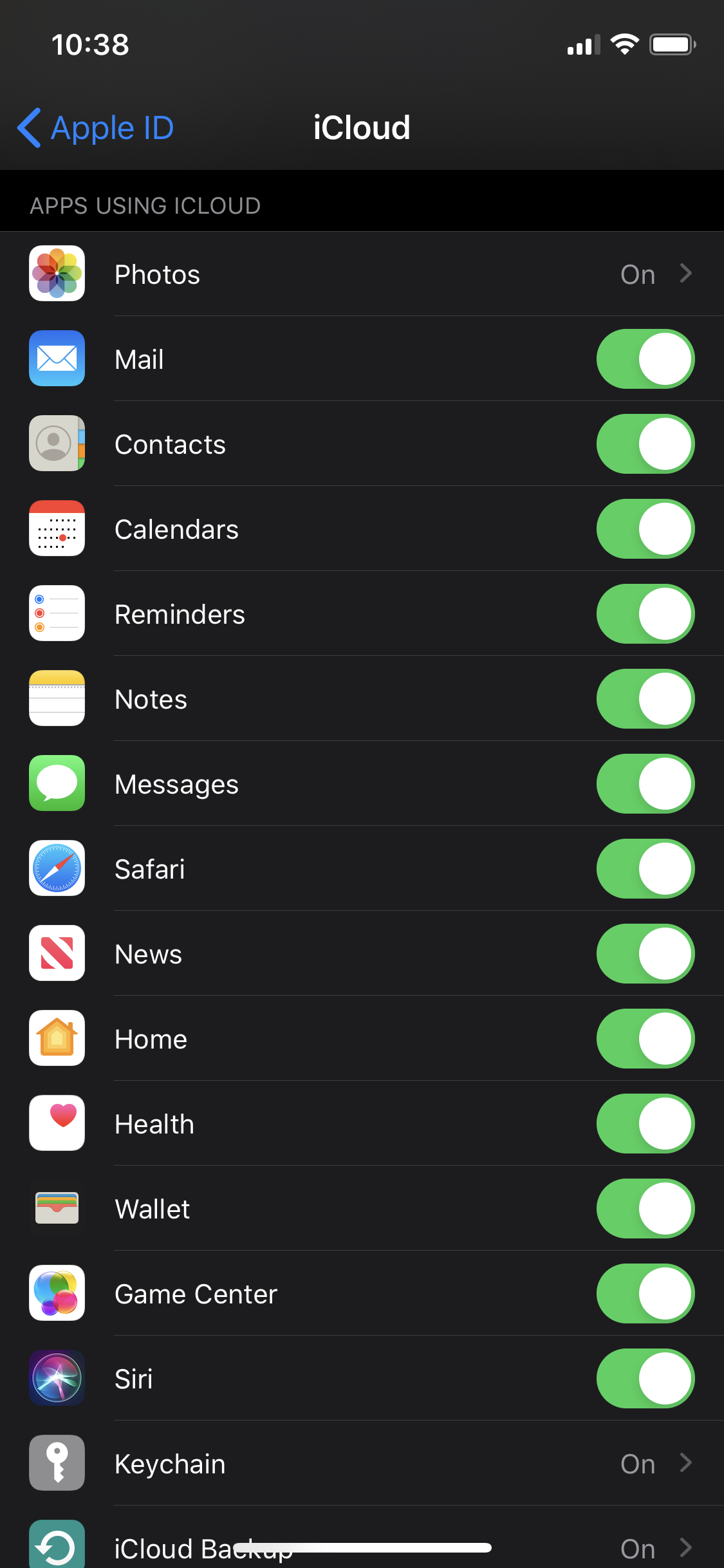Switch off the Wallet toggle
The width and height of the screenshot is (724, 1568).
[645, 1209]
